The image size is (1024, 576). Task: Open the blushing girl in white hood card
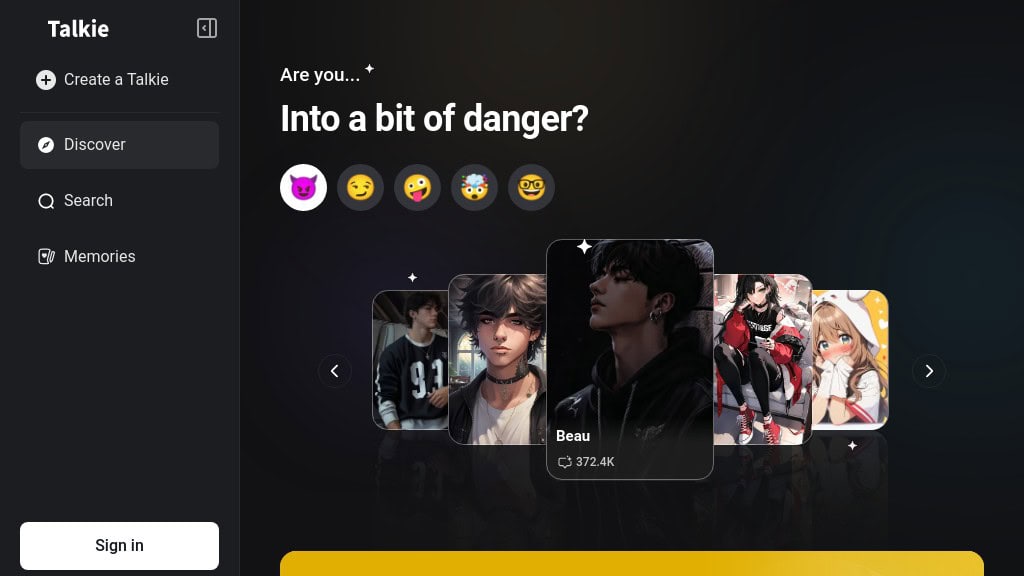852,360
